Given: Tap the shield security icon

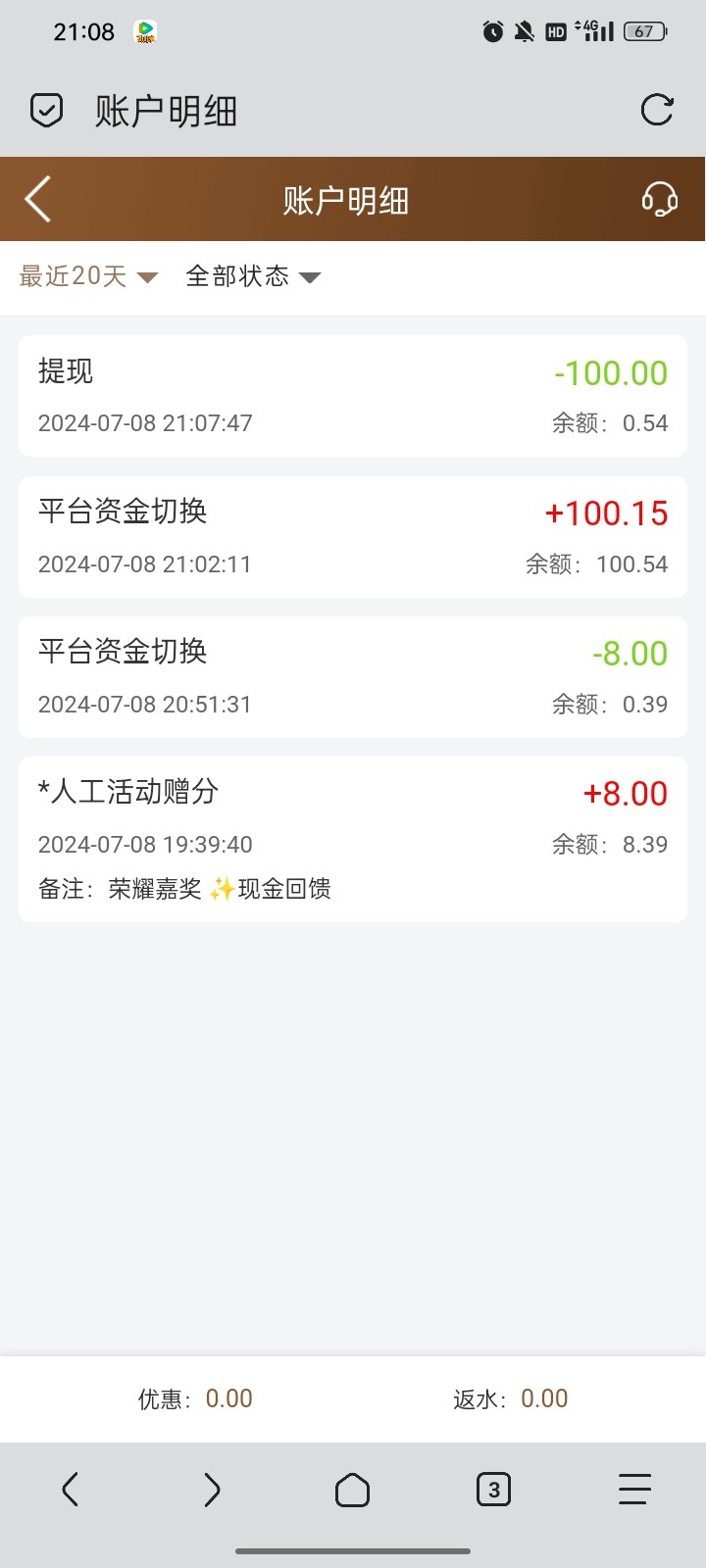Looking at the screenshot, I should pyautogui.click(x=46, y=110).
